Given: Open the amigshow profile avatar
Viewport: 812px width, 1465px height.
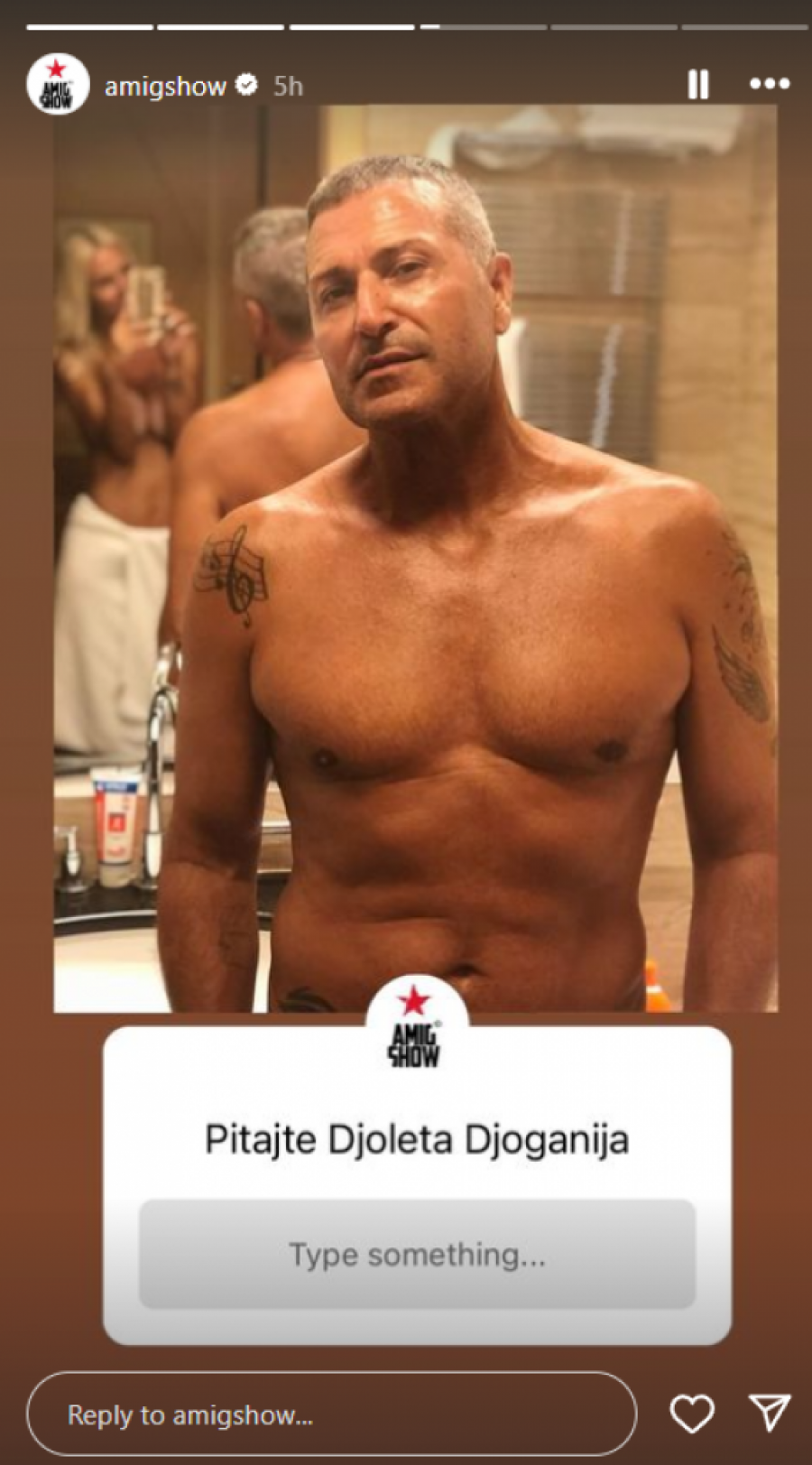Looking at the screenshot, I should click(x=57, y=85).
